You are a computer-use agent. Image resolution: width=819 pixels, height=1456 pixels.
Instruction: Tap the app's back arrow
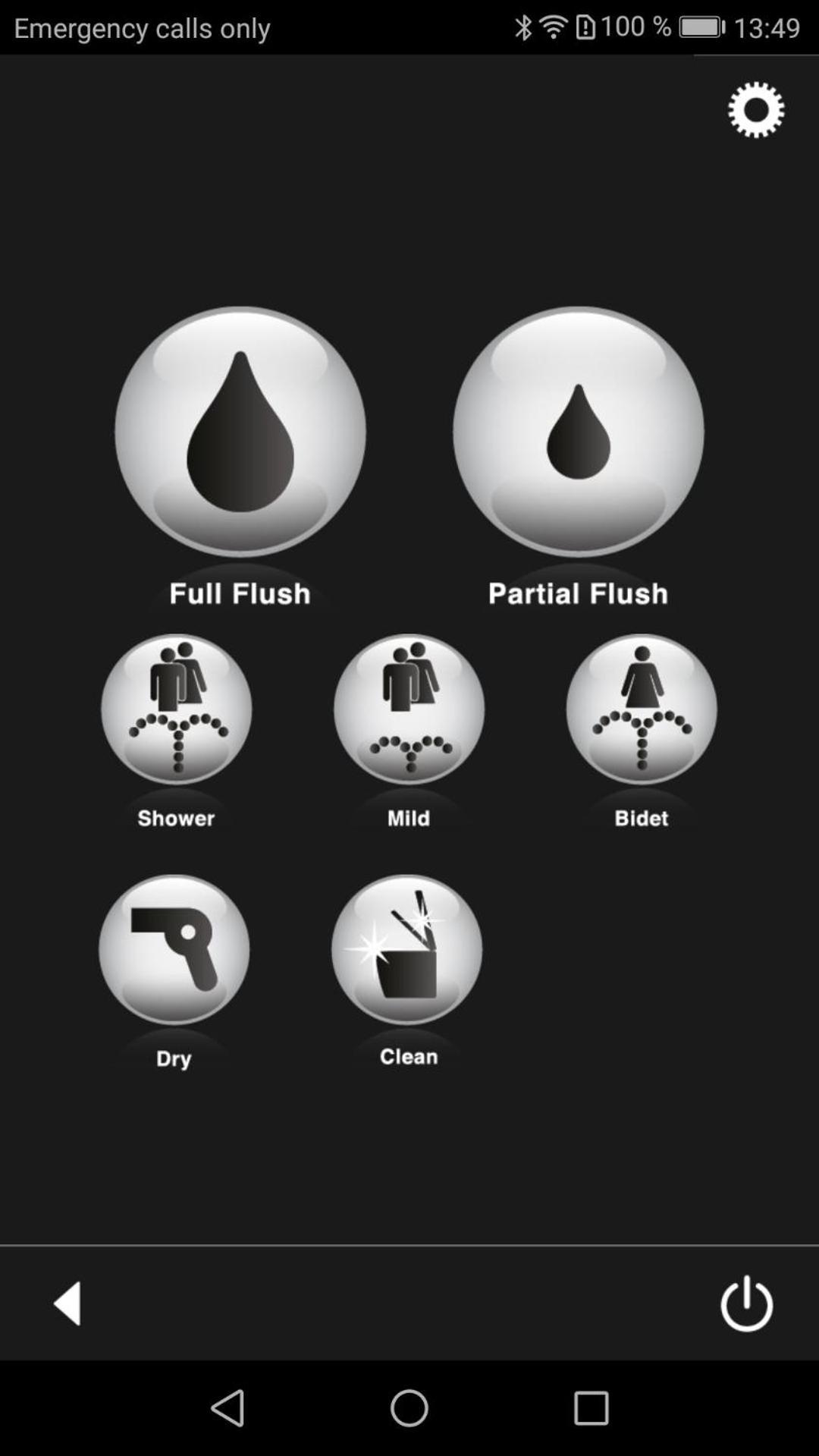coord(67,1303)
